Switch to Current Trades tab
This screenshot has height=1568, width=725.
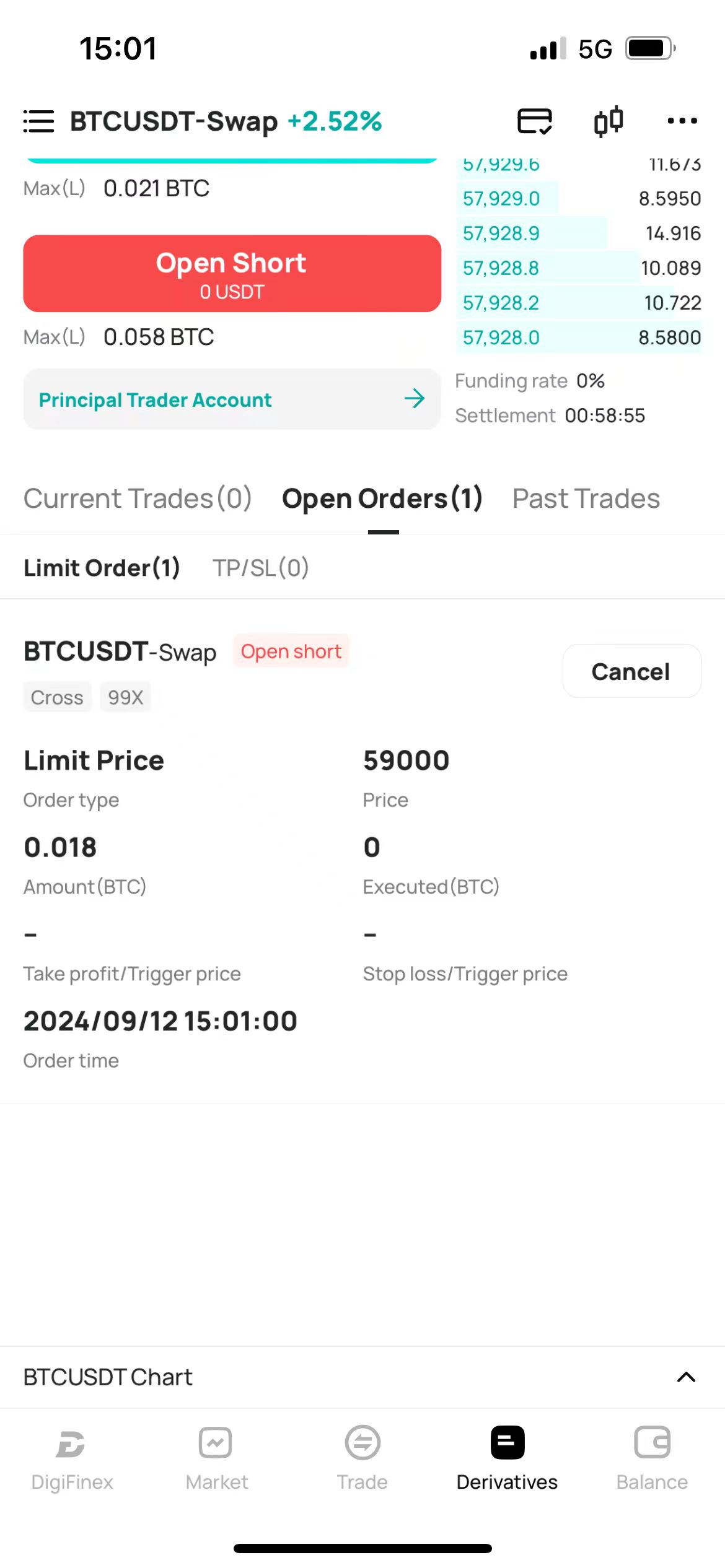pos(138,499)
